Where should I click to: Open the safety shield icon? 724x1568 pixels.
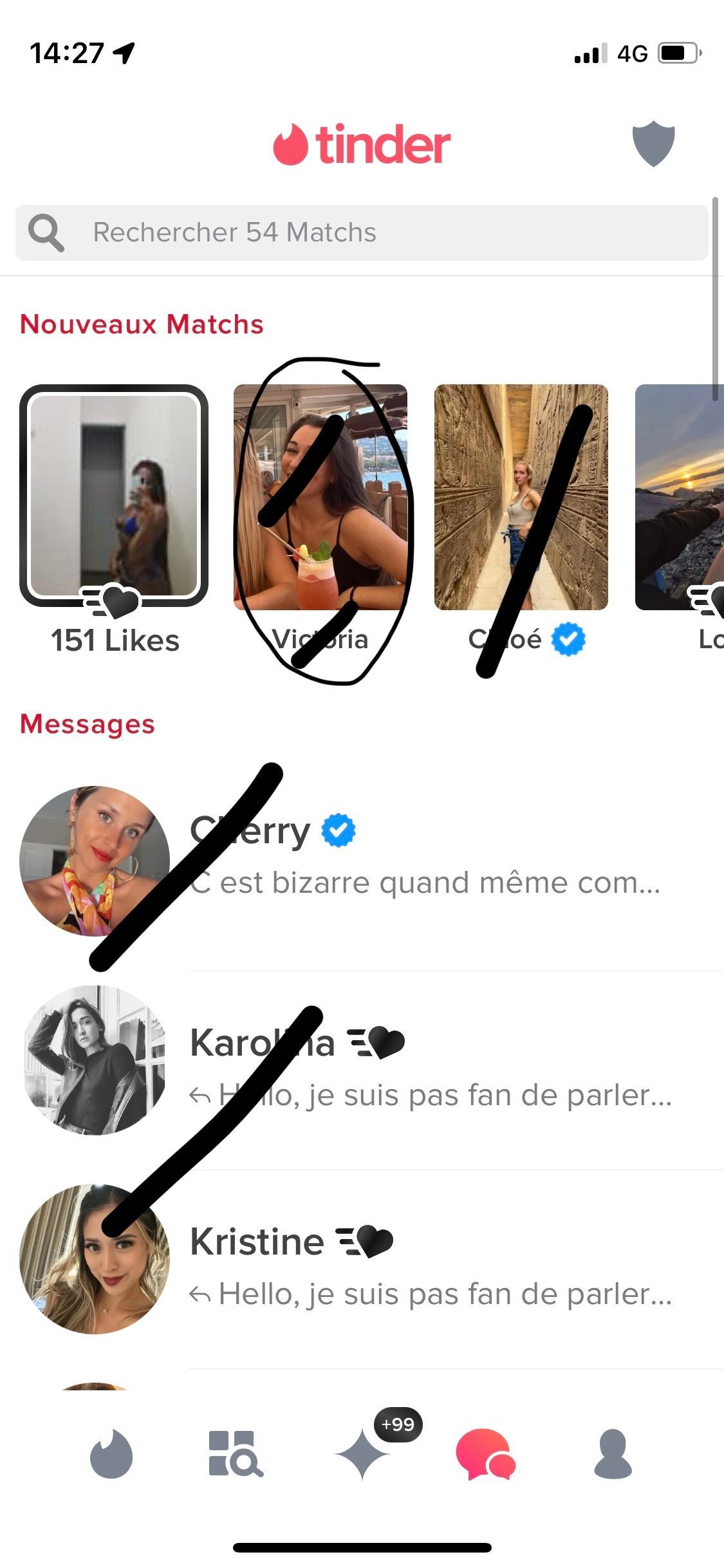[653, 144]
